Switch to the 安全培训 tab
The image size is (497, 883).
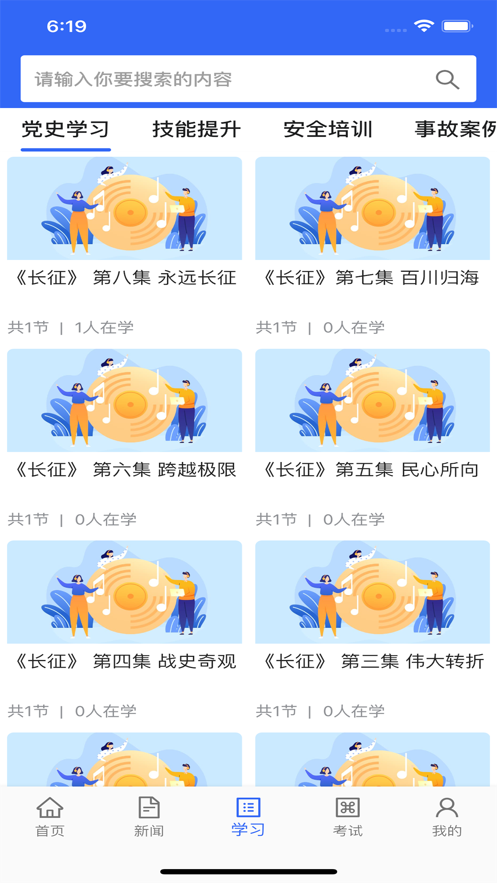click(328, 130)
